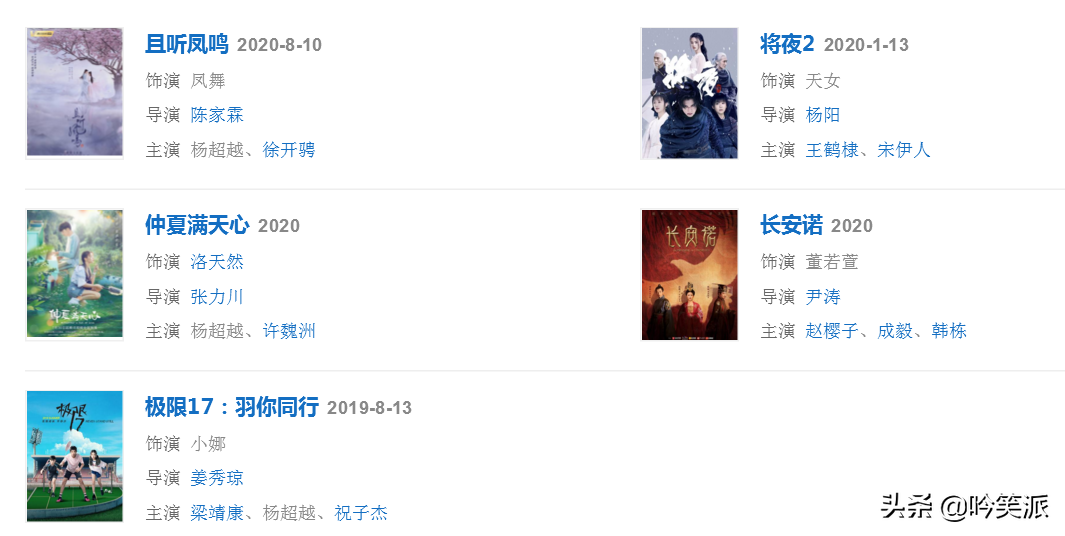View director 姜秀琼's page
Image resolution: width=1065 pixels, height=536 pixels.
coord(217,478)
